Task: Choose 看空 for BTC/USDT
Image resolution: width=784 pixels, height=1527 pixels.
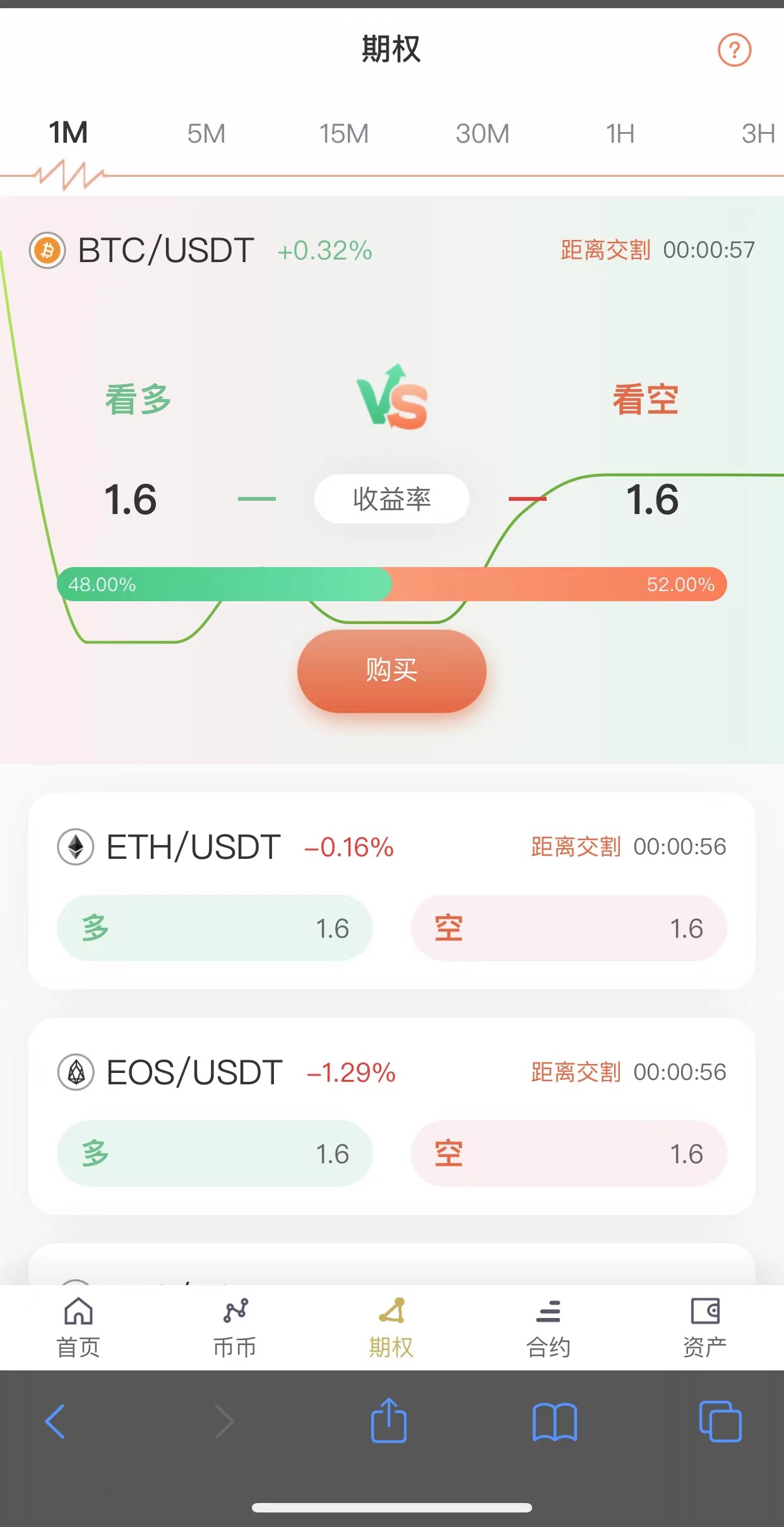Action: (645, 400)
